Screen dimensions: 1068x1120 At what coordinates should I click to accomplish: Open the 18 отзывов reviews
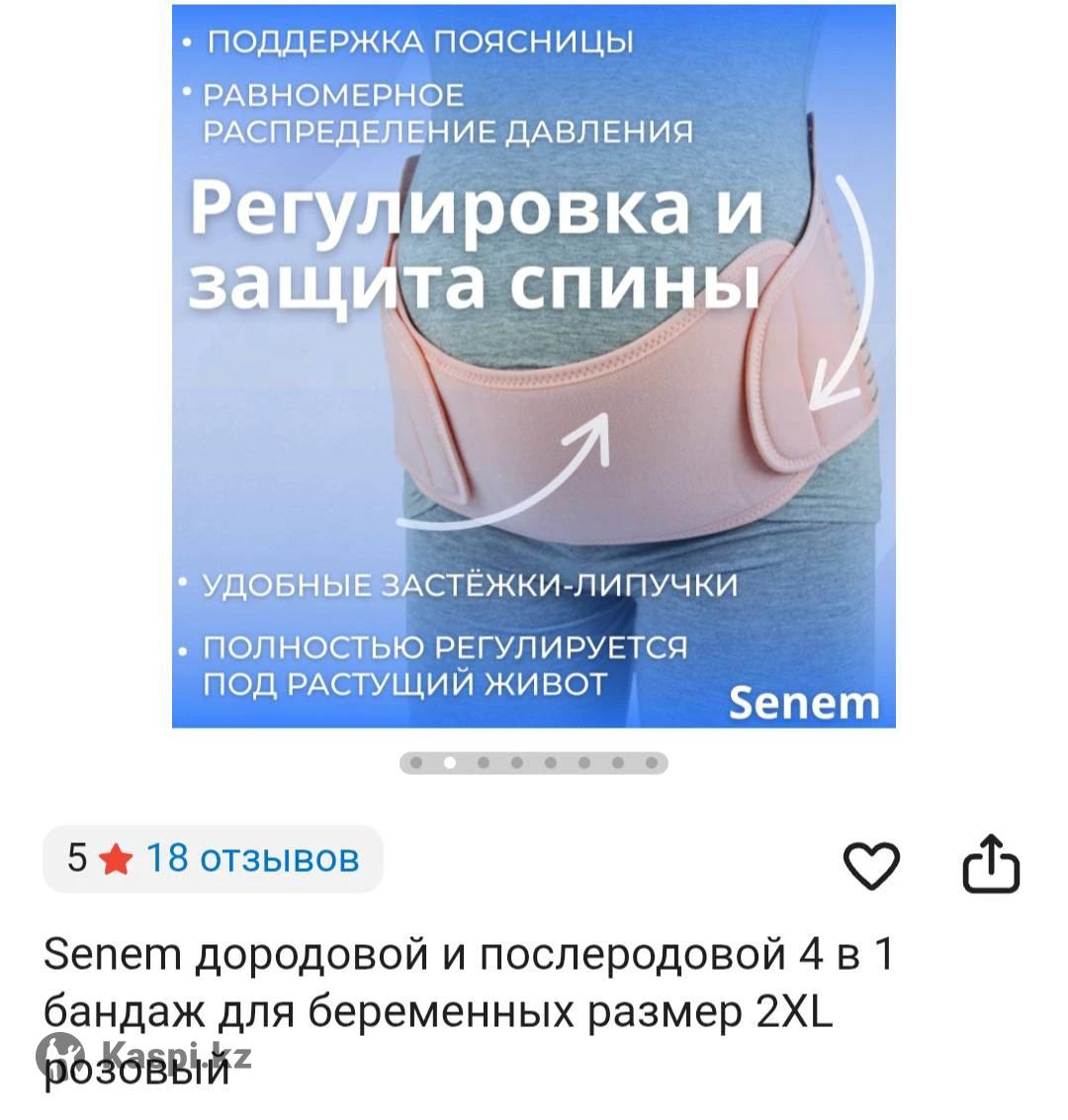[x=252, y=858]
